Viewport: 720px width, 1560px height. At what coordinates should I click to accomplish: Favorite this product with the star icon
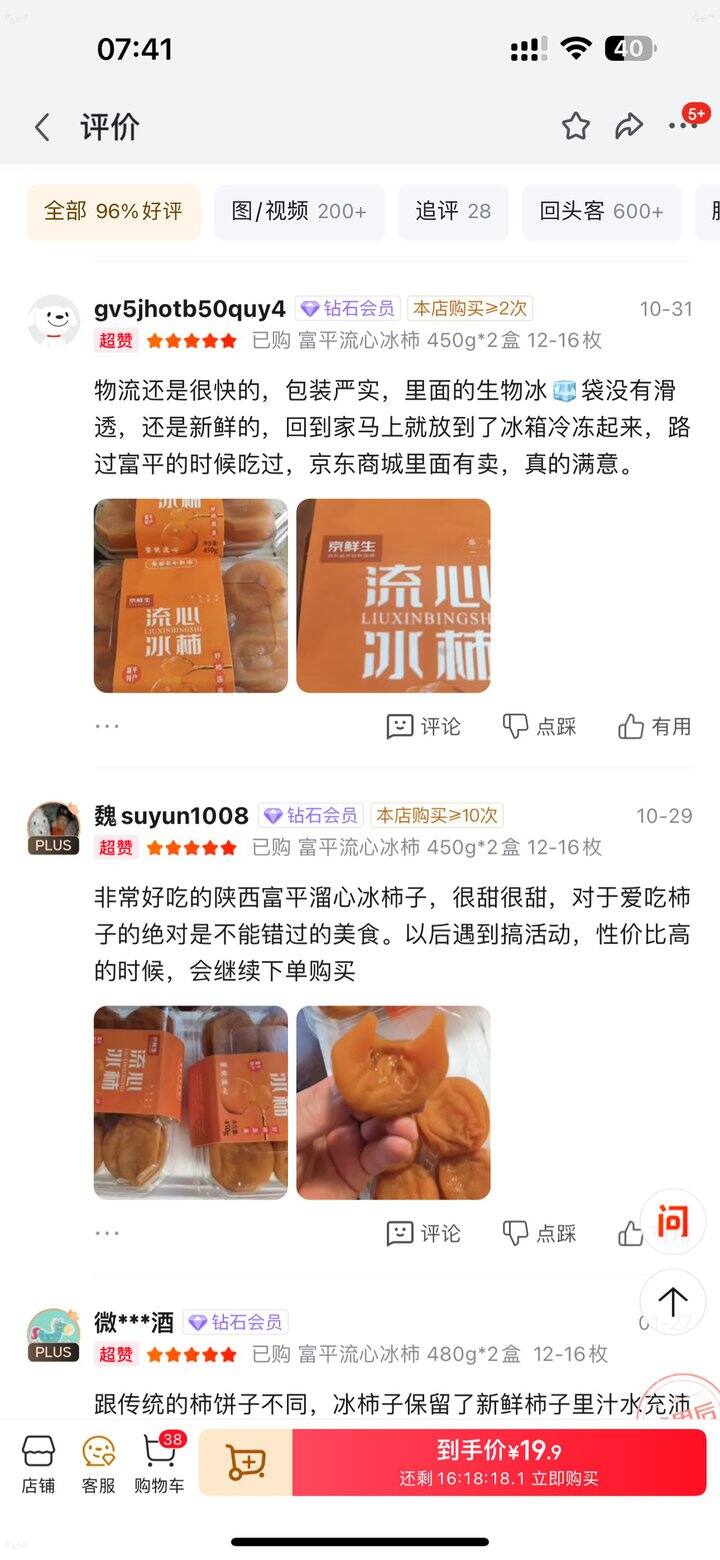[575, 126]
